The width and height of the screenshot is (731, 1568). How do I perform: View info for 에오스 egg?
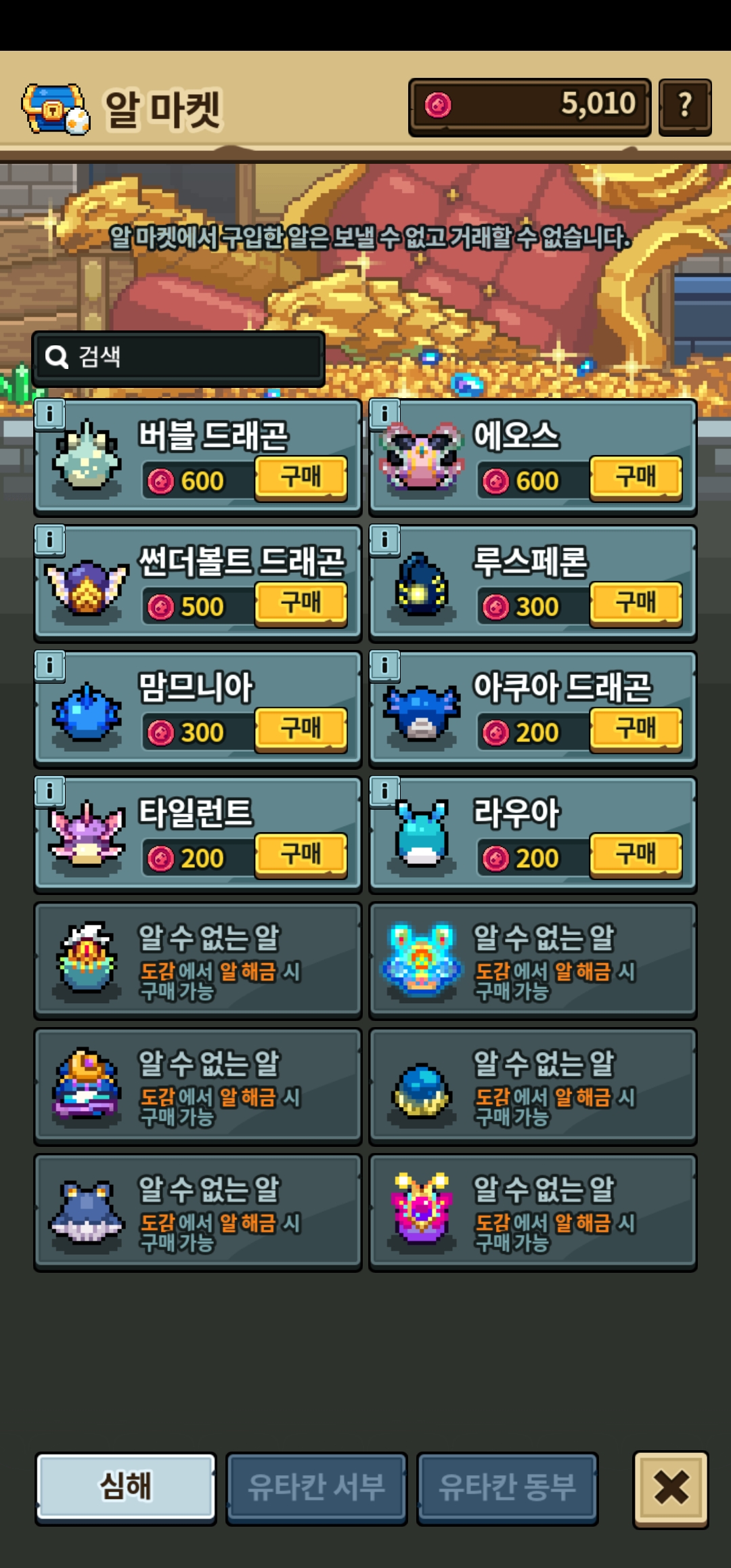[384, 413]
